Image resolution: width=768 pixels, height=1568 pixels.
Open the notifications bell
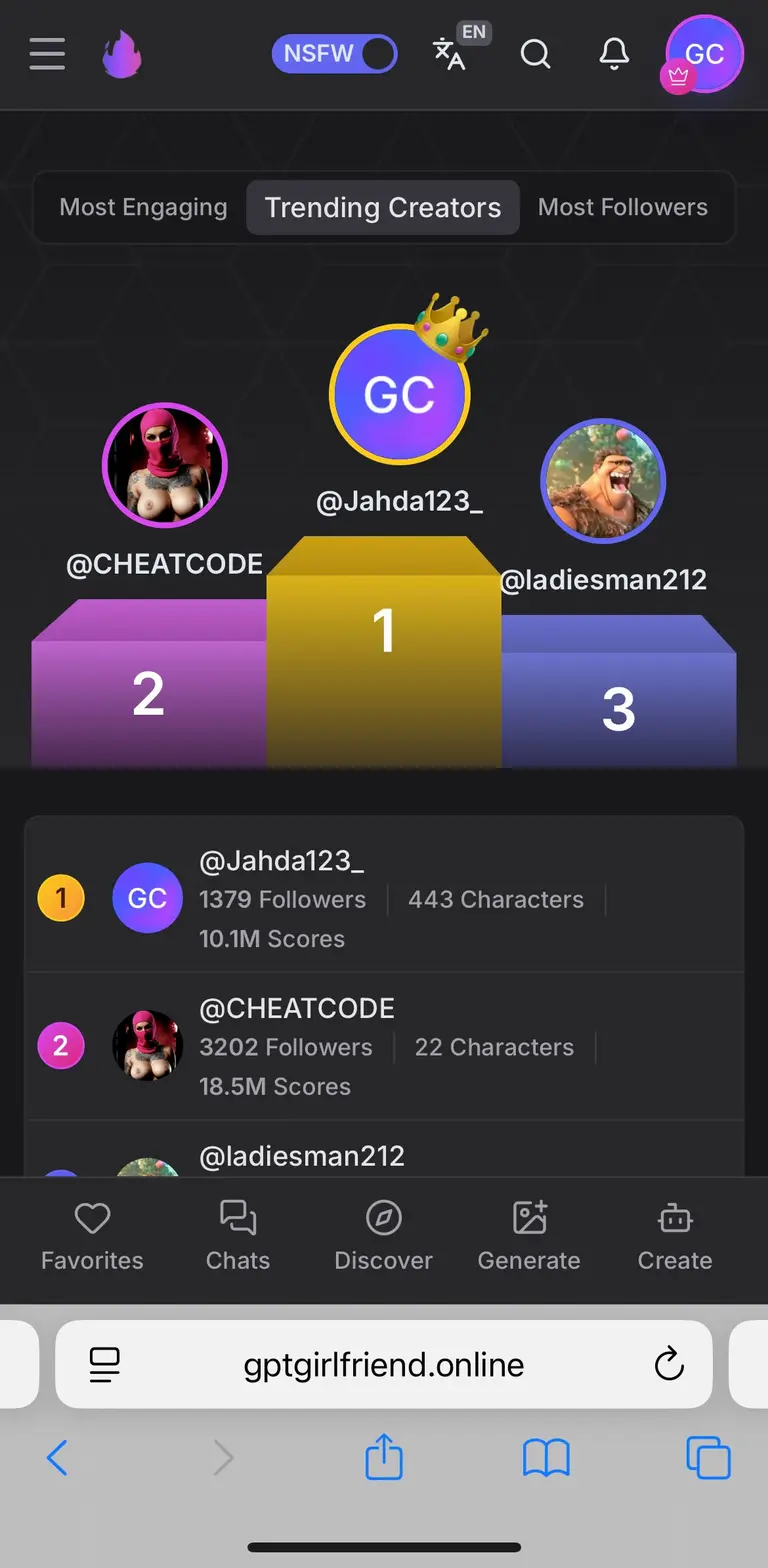coord(614,54)
